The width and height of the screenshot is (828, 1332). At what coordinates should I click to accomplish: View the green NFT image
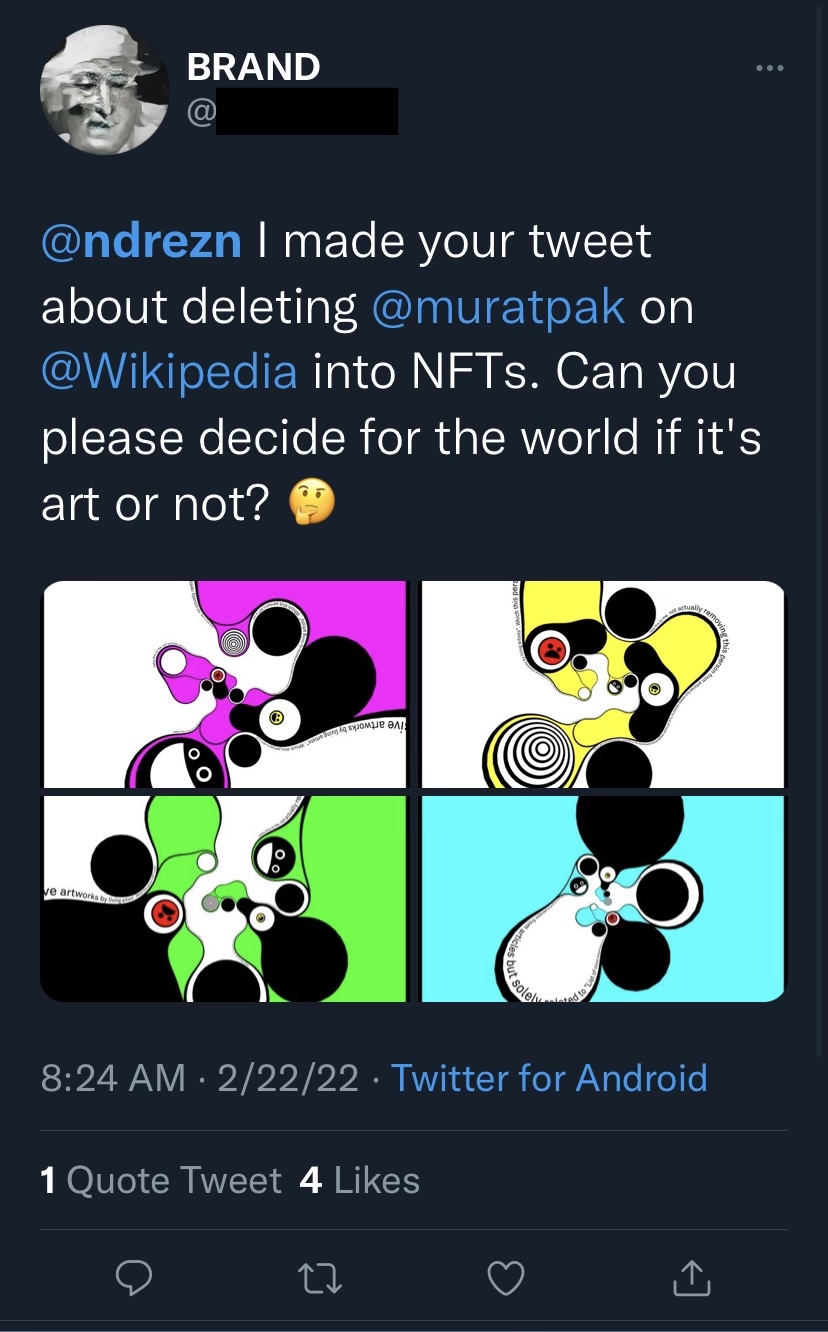coord(224,898)
